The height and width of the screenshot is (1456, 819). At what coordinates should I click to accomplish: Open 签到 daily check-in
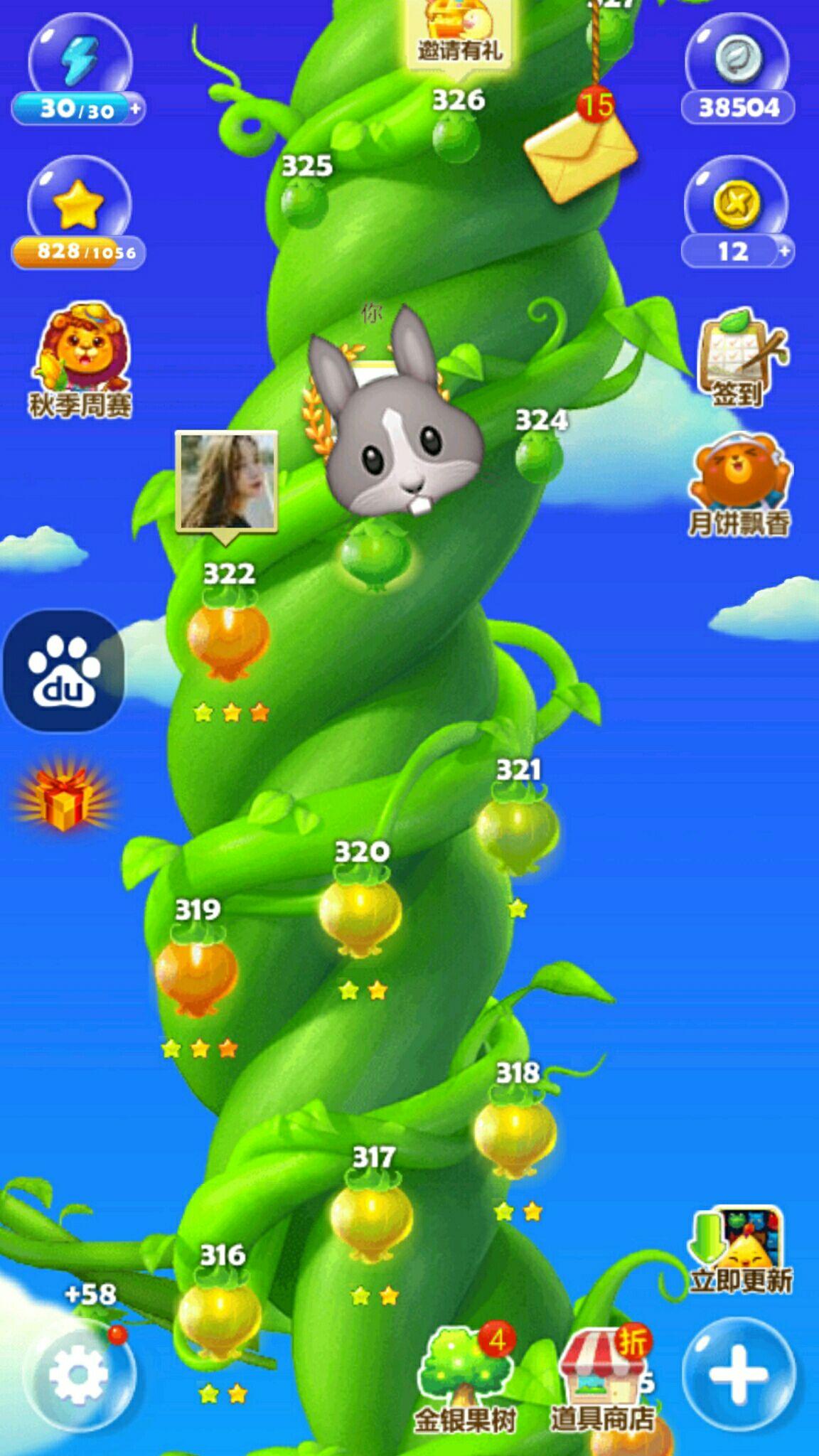coord(739,359)
